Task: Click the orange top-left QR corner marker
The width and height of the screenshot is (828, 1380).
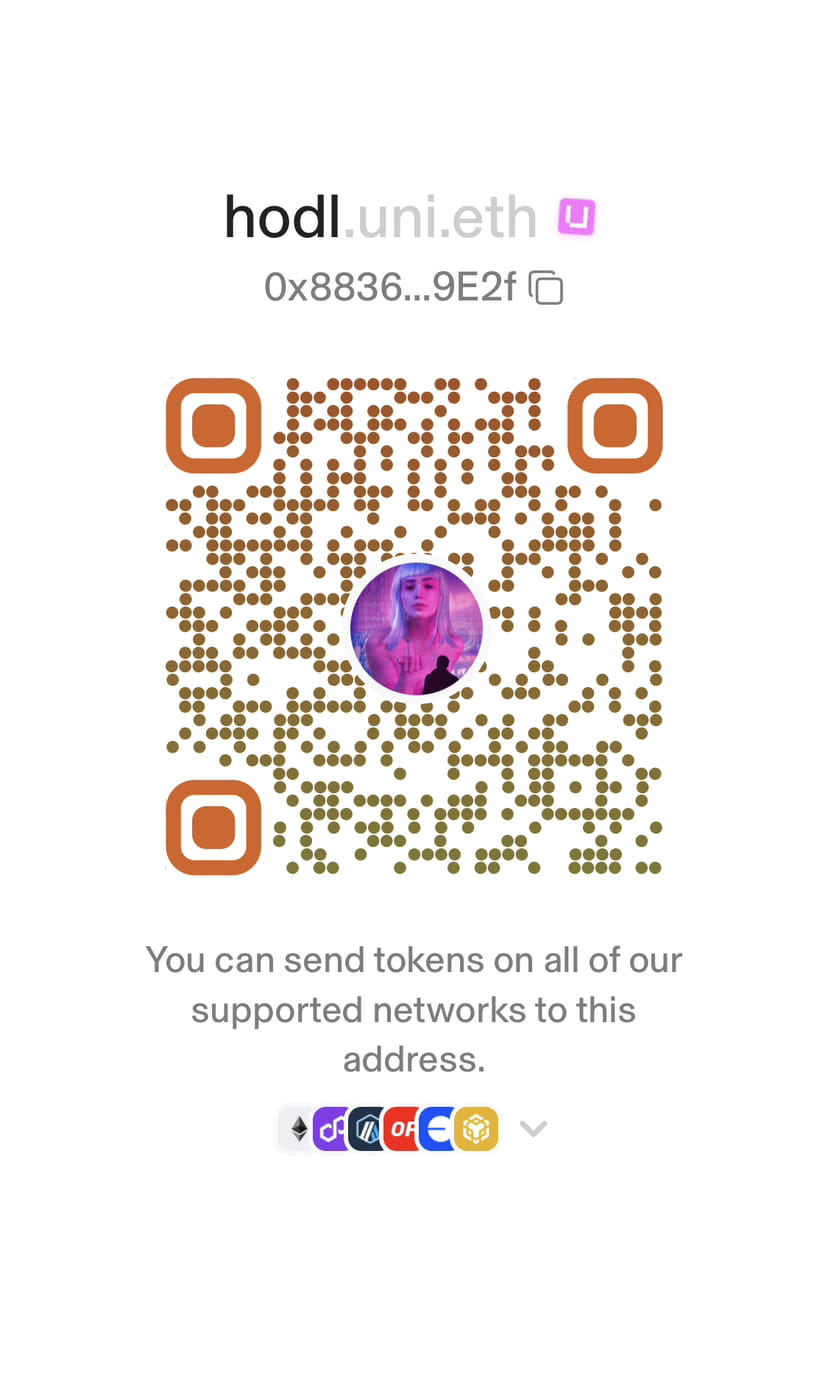Action: (x=213, y=425)
